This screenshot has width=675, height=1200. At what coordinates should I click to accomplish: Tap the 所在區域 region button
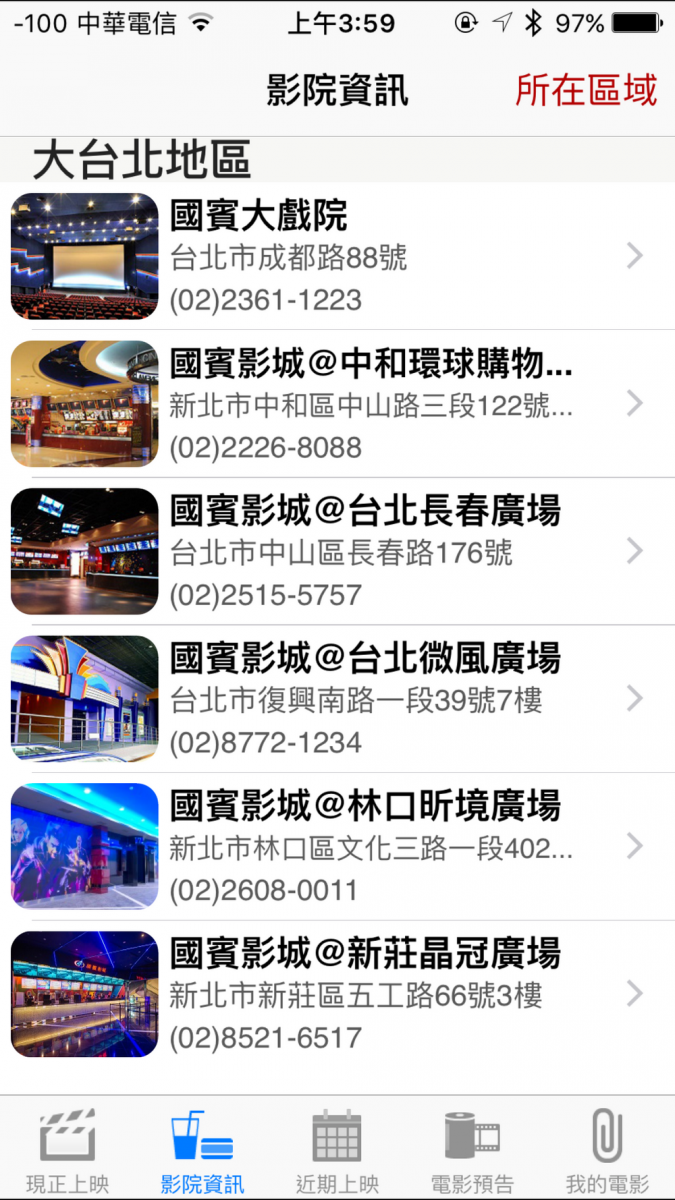(586, 91)
